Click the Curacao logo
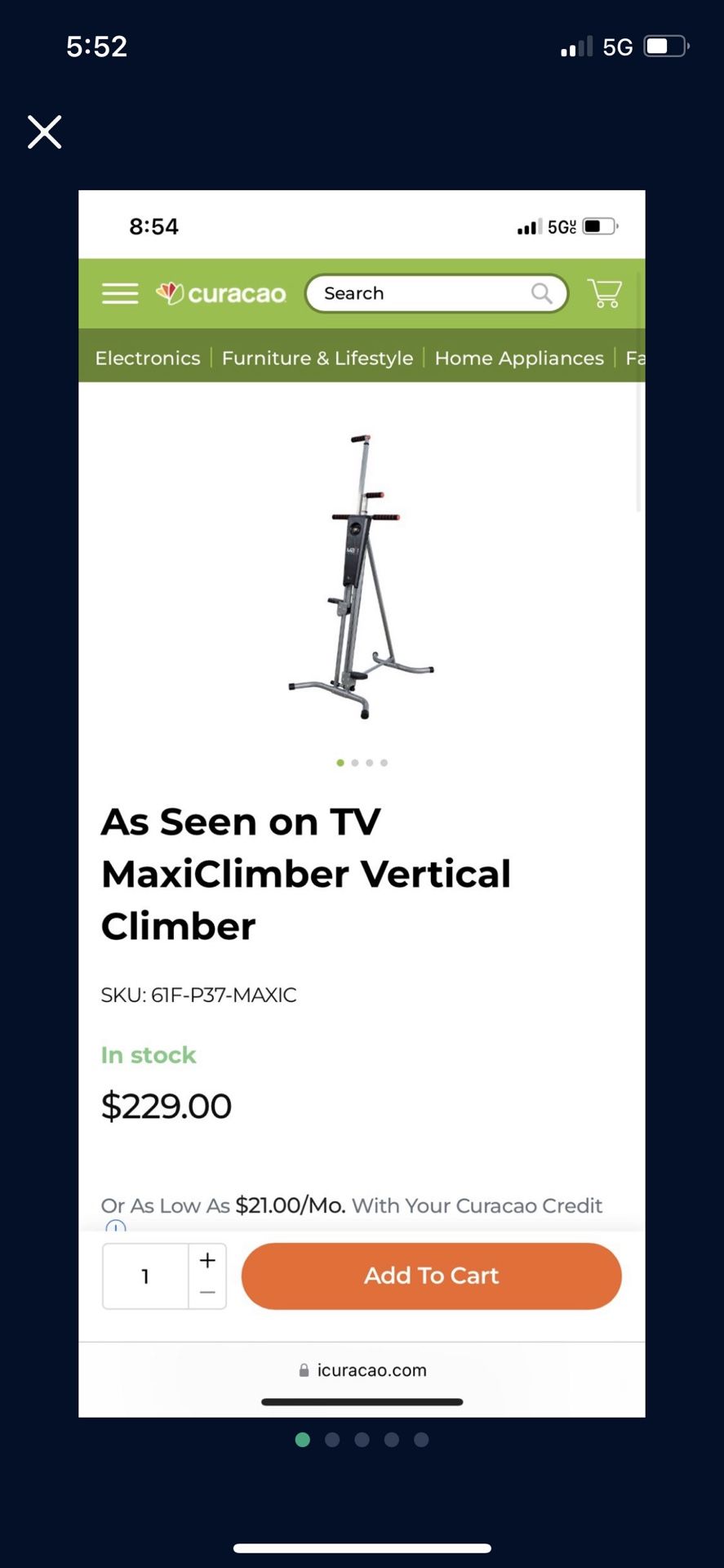Screen dimensions: 724x1568 point(221,293)
